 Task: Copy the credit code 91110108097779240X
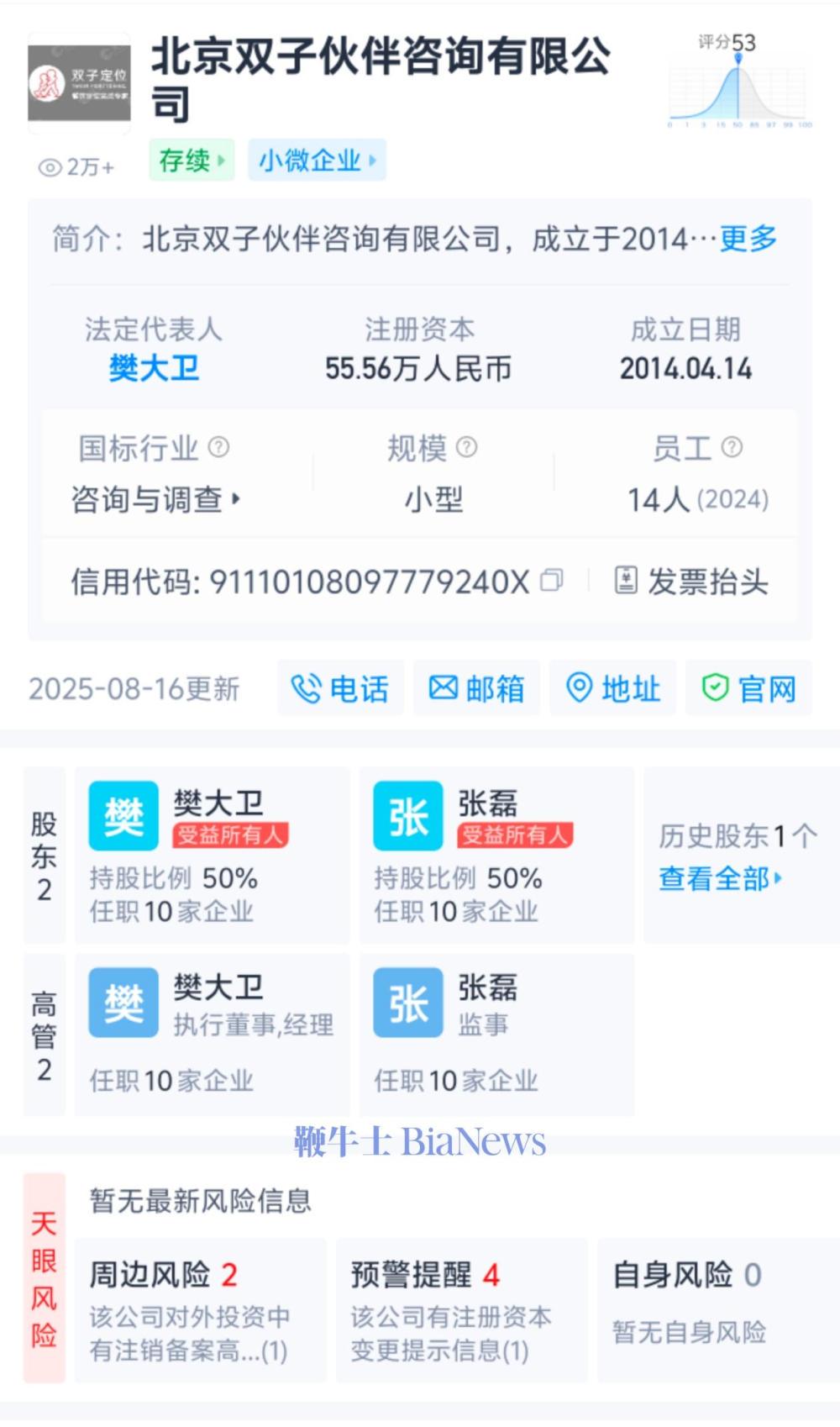click(x=551, y=581)
